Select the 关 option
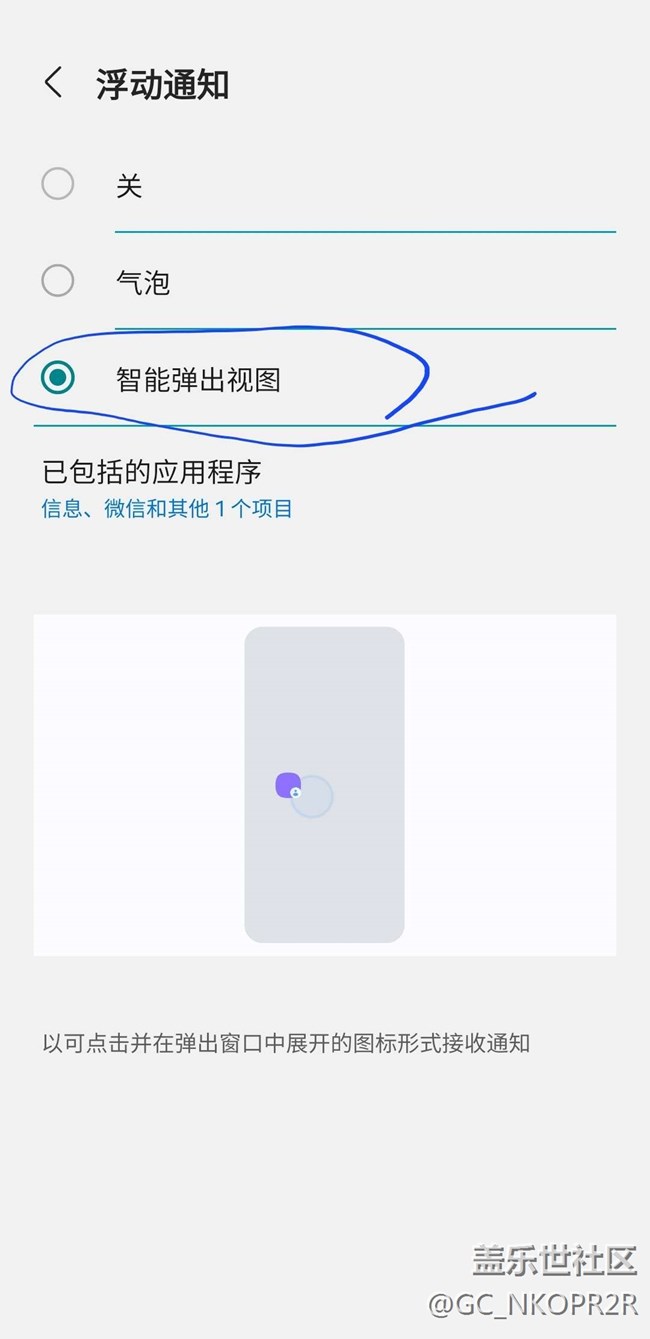 [x=58, y=184]
